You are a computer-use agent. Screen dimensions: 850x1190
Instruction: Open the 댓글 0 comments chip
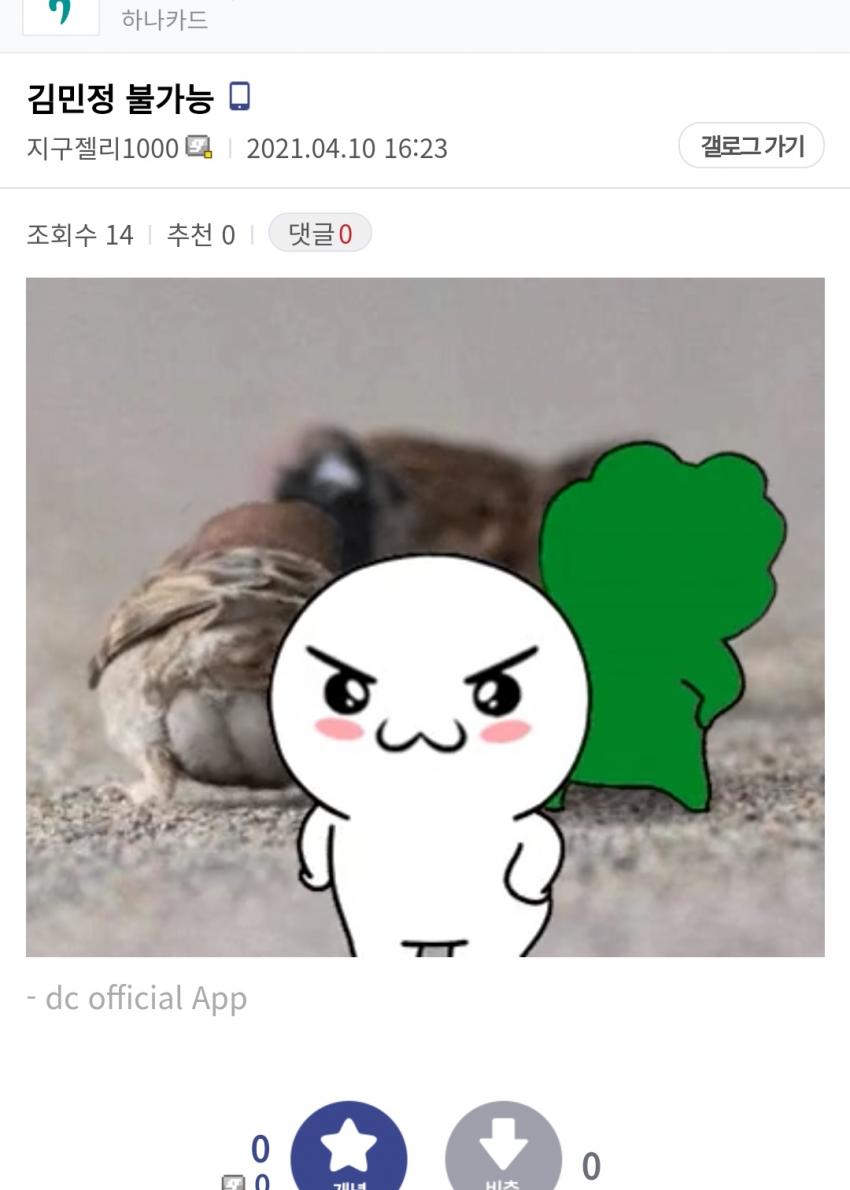coord(320,234)
